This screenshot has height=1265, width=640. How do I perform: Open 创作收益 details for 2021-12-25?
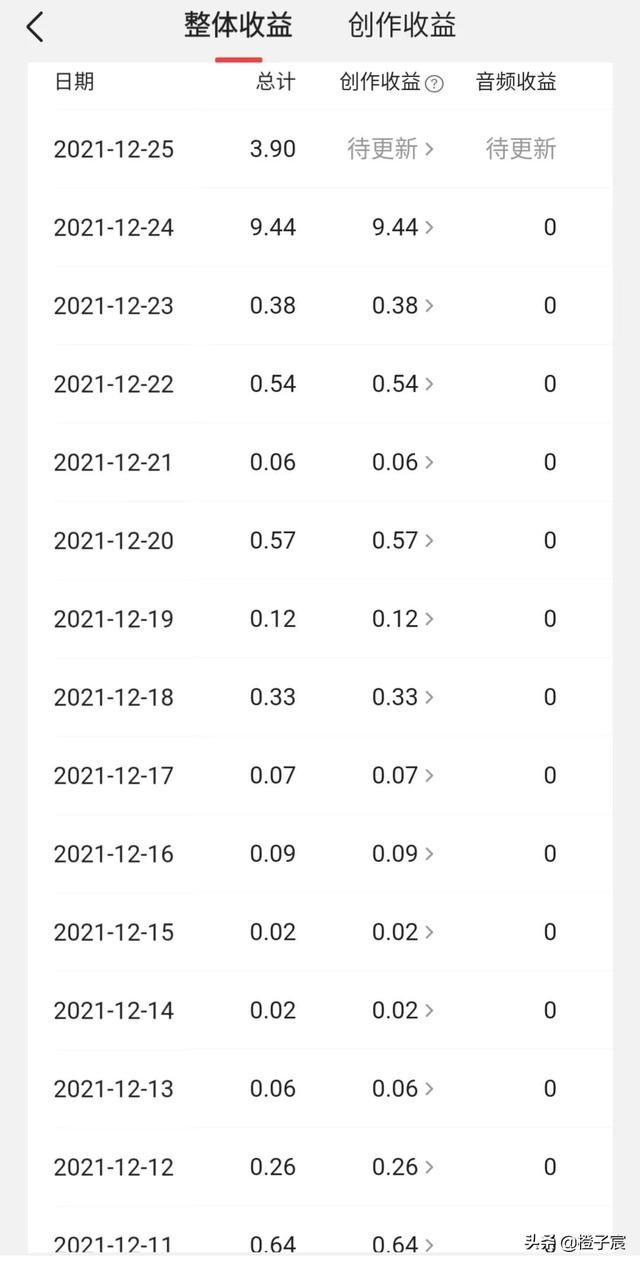tap(391, 149)
